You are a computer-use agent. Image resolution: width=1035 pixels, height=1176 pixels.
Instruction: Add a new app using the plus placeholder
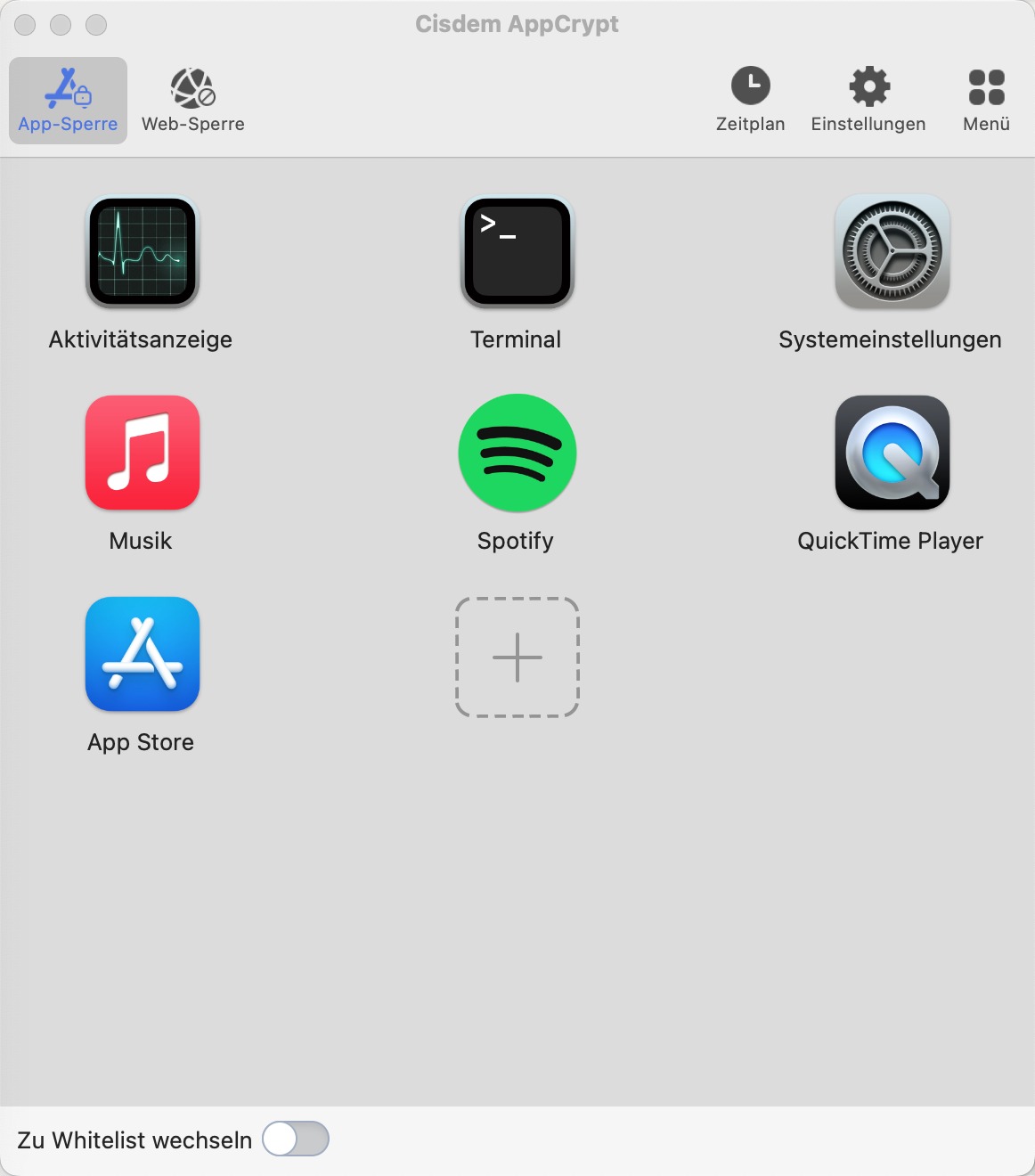click(517, 657)
